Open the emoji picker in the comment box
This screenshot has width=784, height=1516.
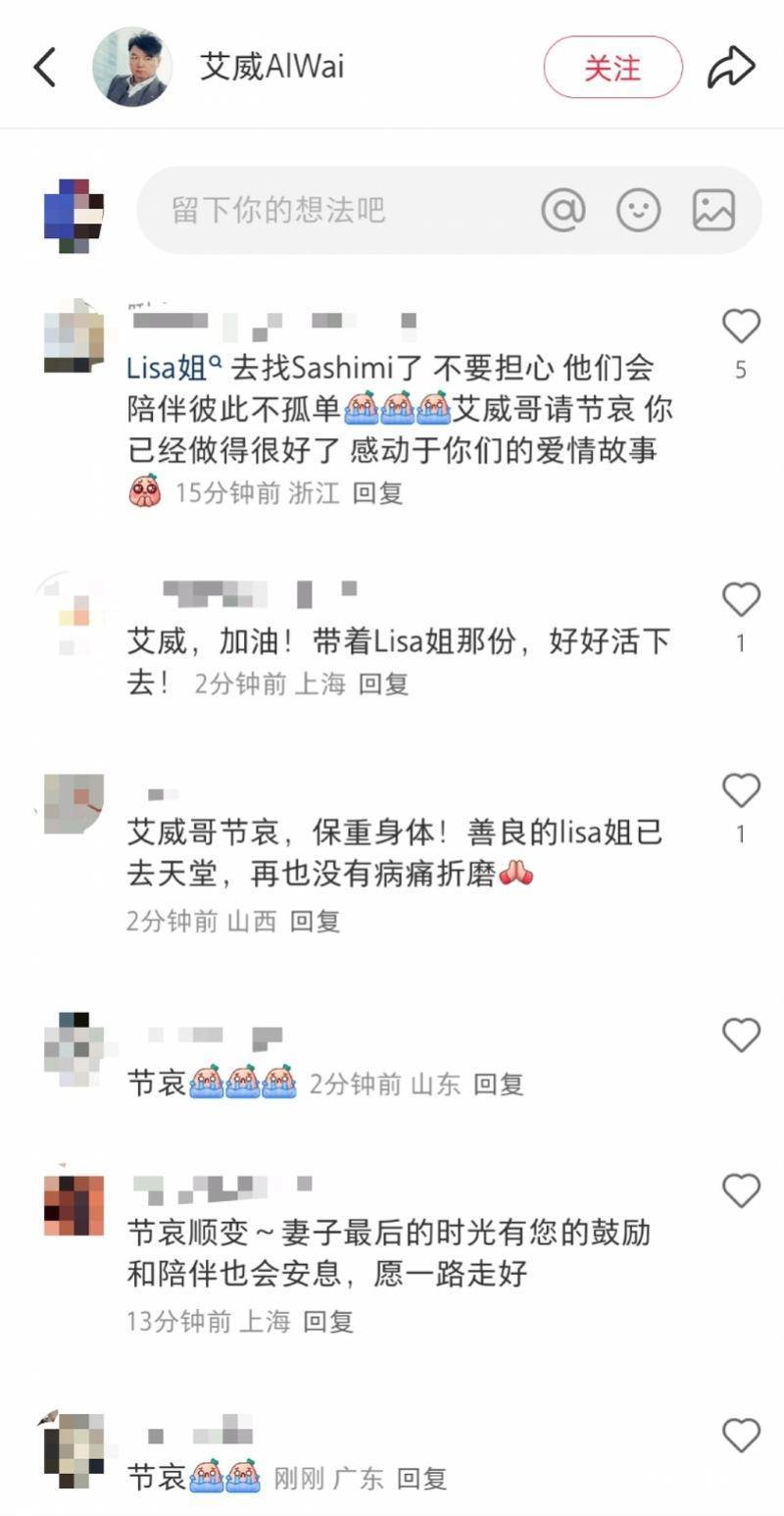coord(638,210)
